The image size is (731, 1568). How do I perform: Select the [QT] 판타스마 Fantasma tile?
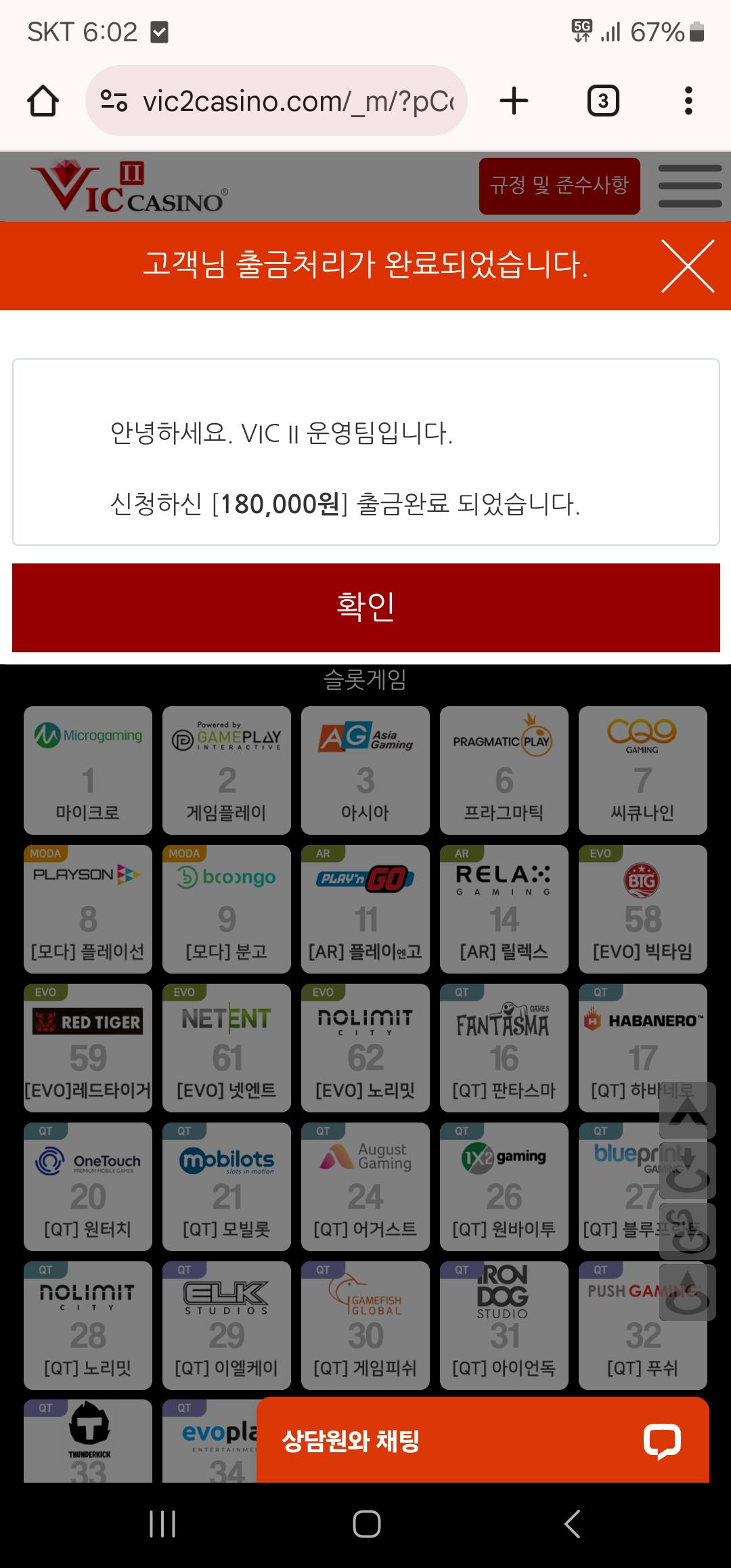coord(504,1048)
